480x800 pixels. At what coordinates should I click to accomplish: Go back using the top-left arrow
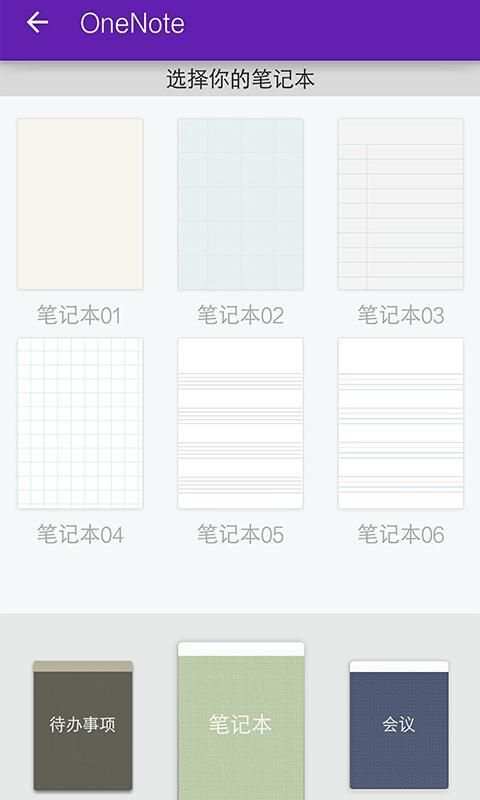pyautogui.click(x=37, y=23)
